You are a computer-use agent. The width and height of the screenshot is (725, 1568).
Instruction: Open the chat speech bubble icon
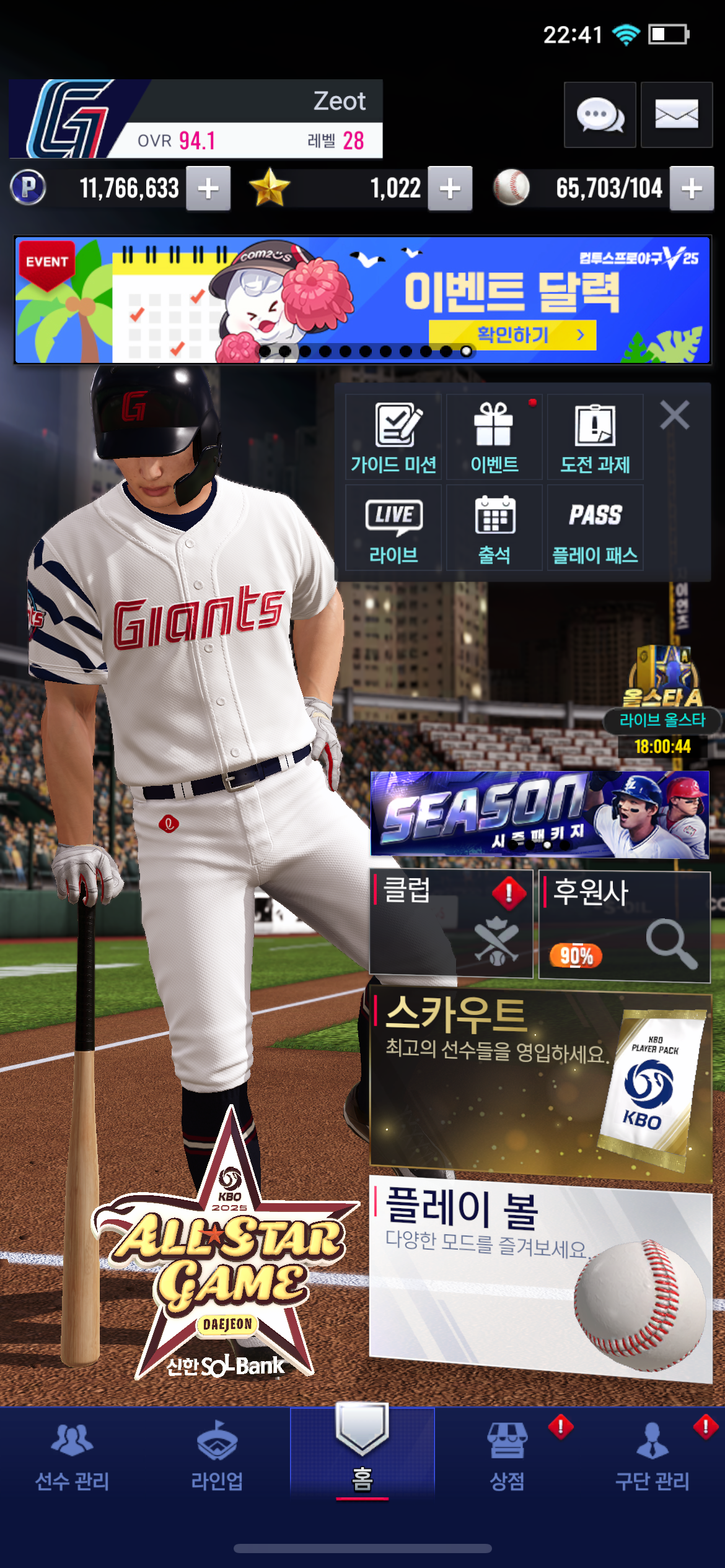[599, 115]
